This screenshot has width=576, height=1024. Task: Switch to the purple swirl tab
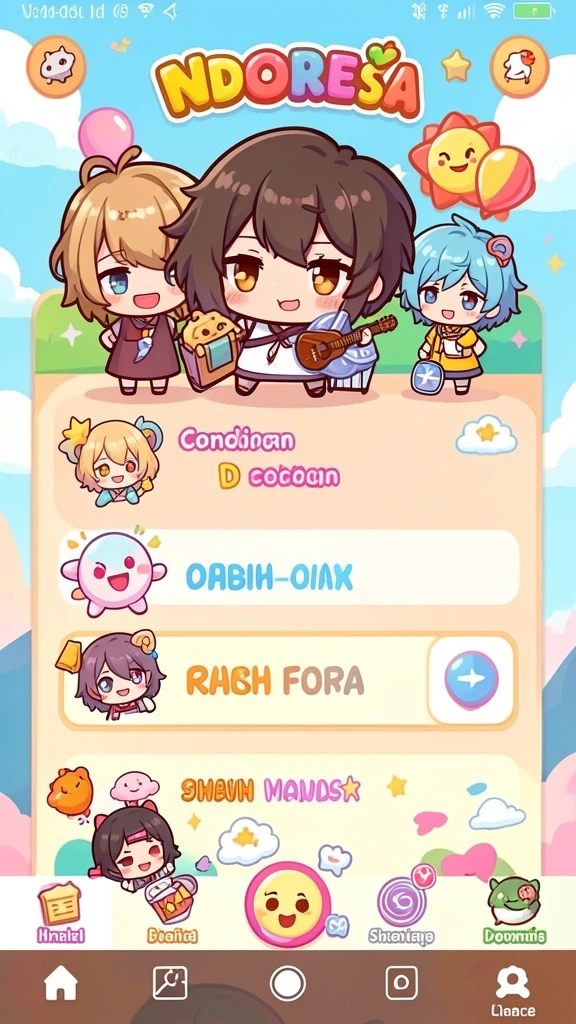[x=401, y=912]
